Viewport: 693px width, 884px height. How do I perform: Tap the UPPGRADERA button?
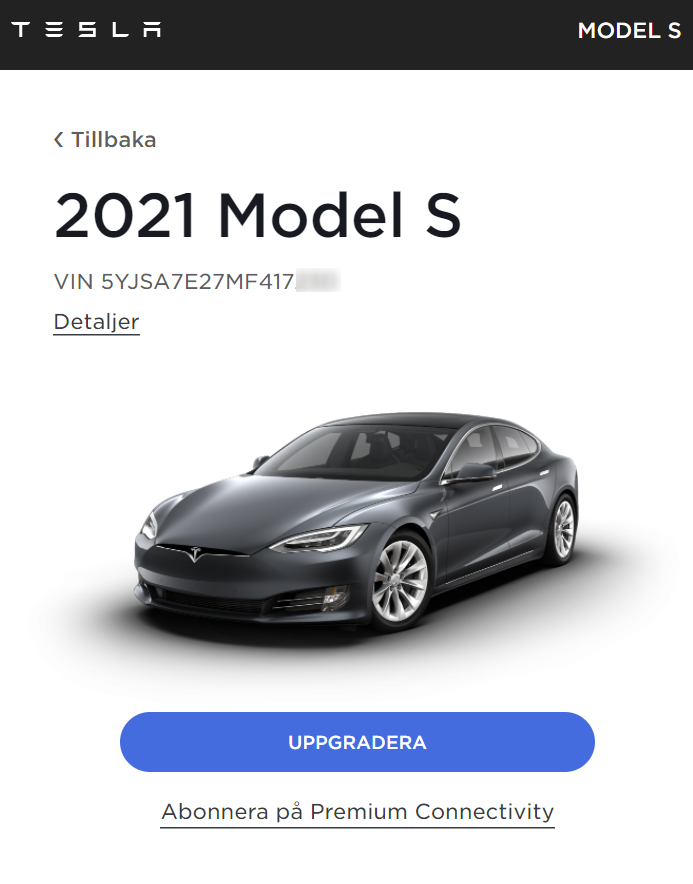[x=357, y=742]
